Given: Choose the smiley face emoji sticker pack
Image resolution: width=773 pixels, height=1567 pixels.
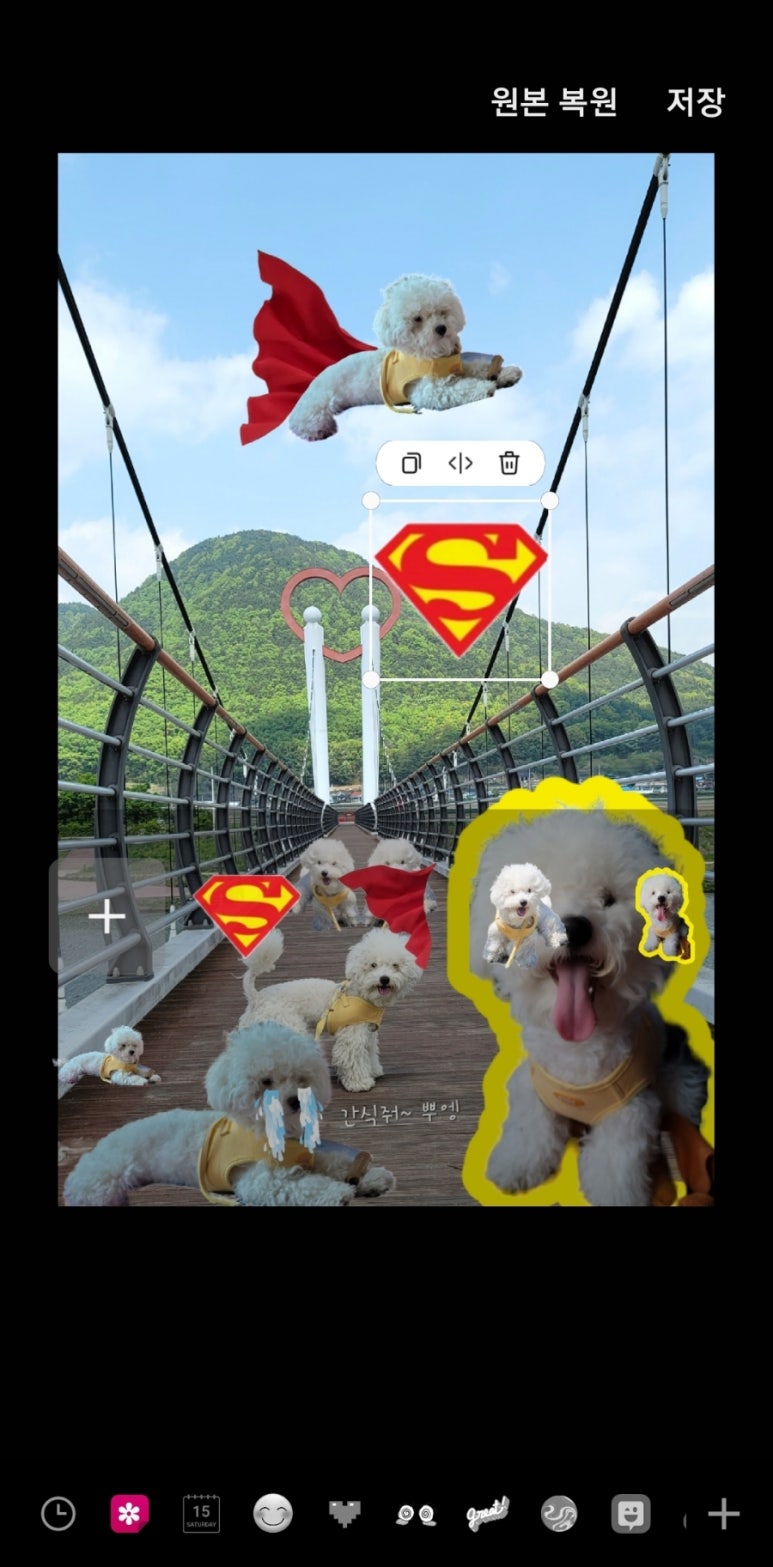Looking at the screenshot, I should point(273,1514).
